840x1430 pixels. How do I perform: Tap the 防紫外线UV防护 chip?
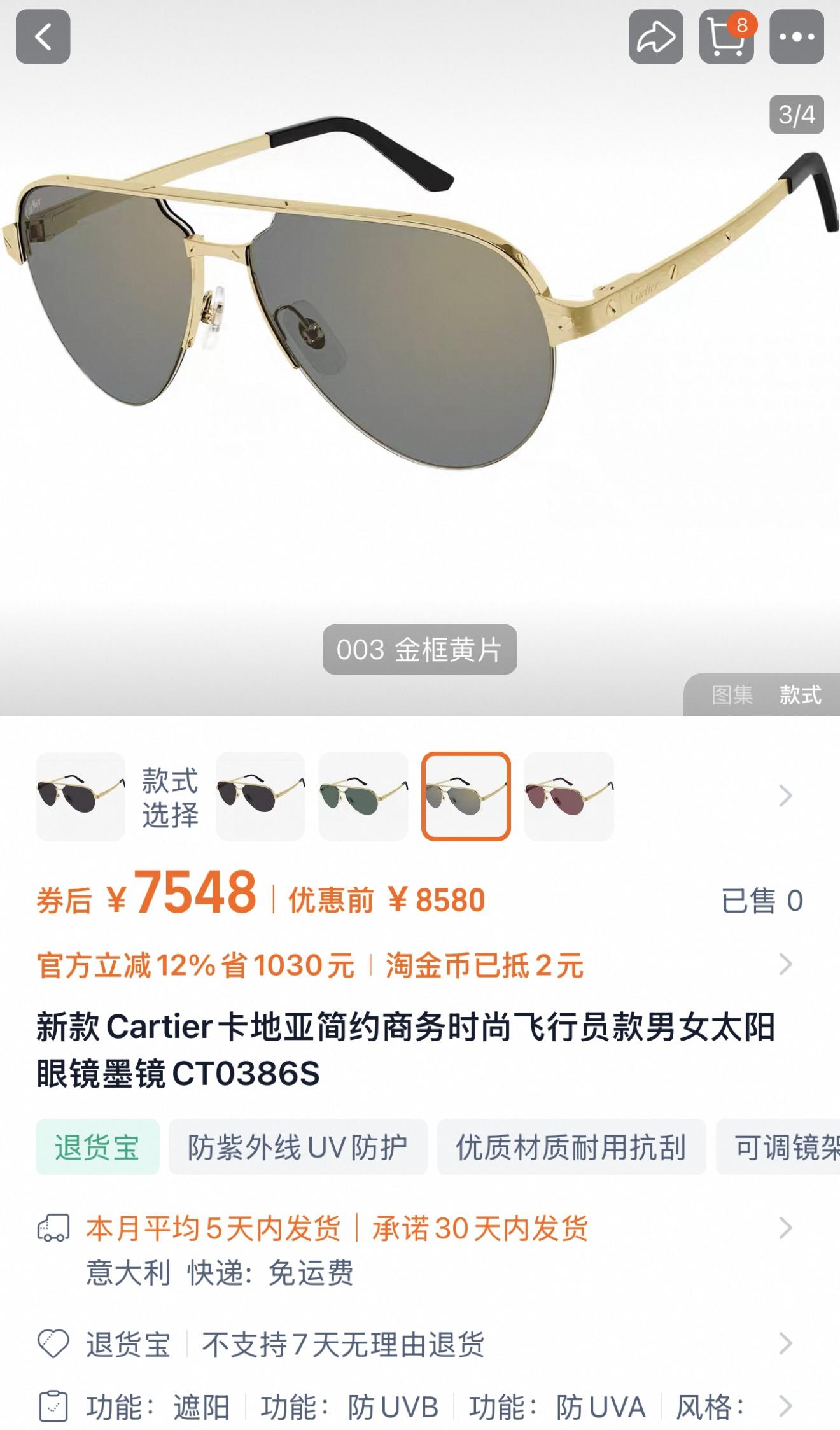tap(297, 1147)
